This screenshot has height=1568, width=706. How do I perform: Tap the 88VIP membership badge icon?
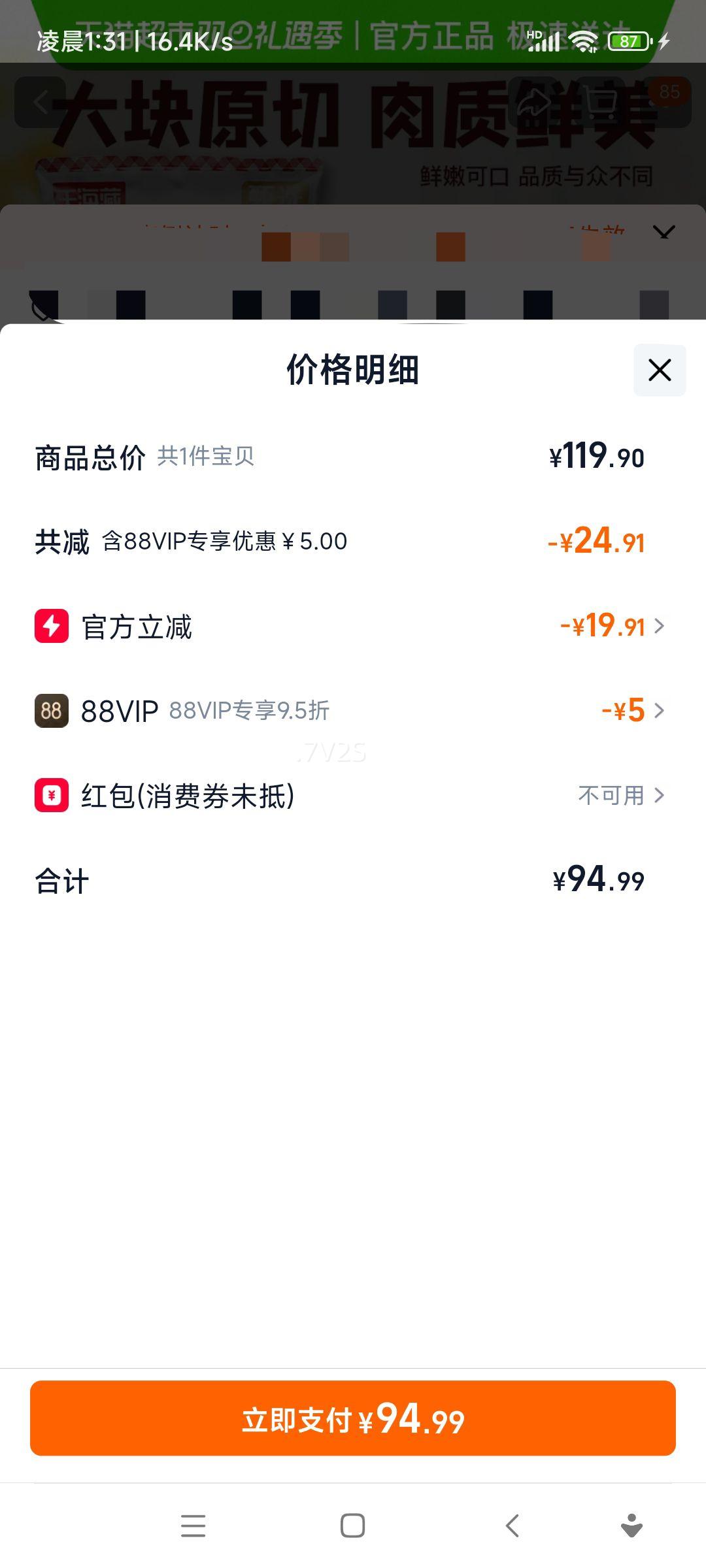click(x=51, y=711)
